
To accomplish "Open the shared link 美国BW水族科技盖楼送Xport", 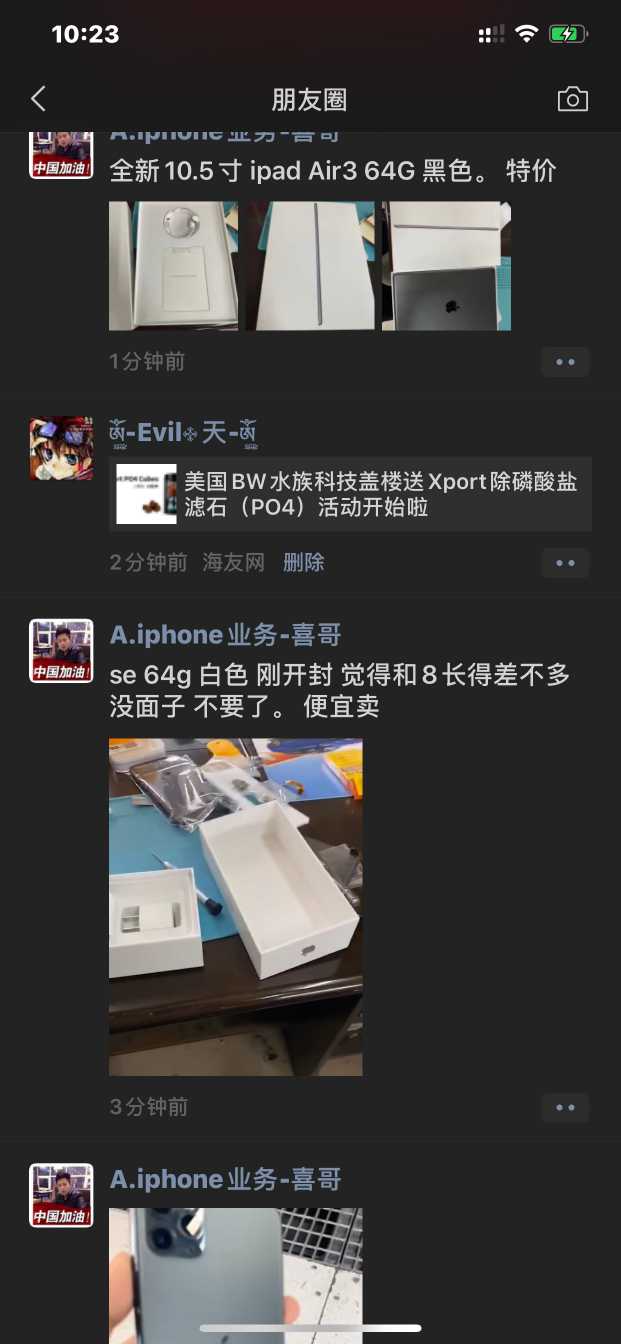I will (x=350, y=494).
